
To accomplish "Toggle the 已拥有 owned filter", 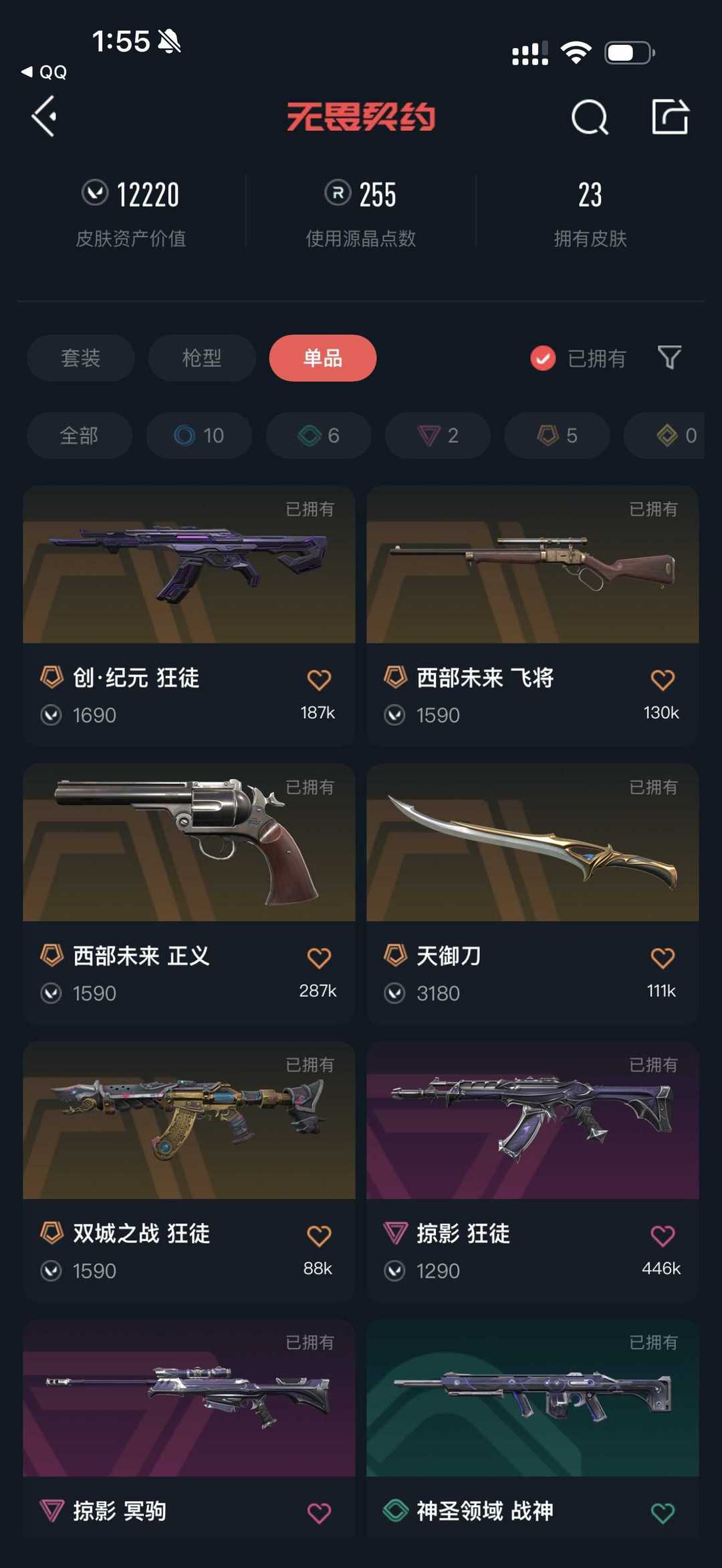I will (x=578, y=359).
